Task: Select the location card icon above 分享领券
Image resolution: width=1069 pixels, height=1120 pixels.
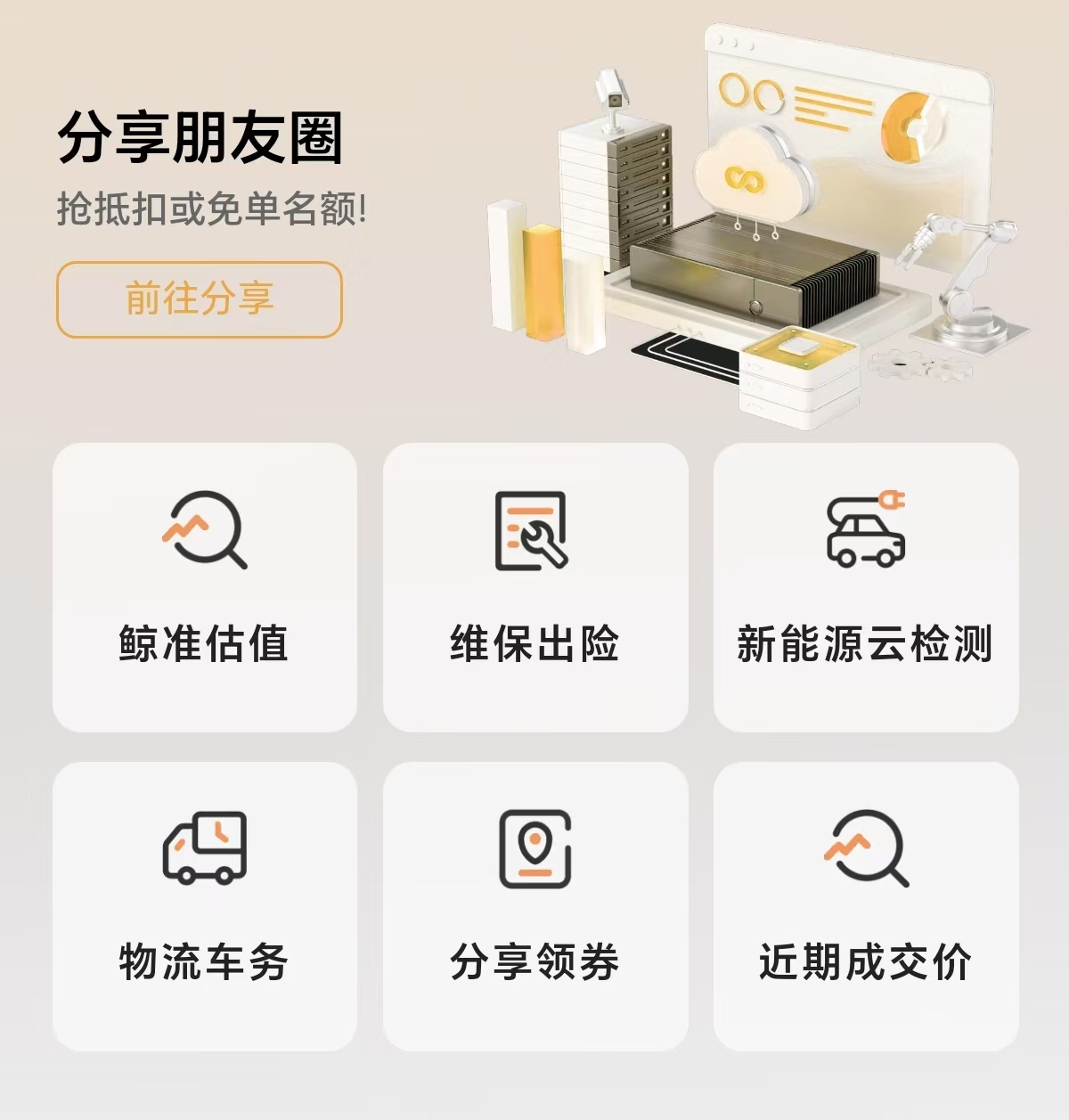Action: 533,848
